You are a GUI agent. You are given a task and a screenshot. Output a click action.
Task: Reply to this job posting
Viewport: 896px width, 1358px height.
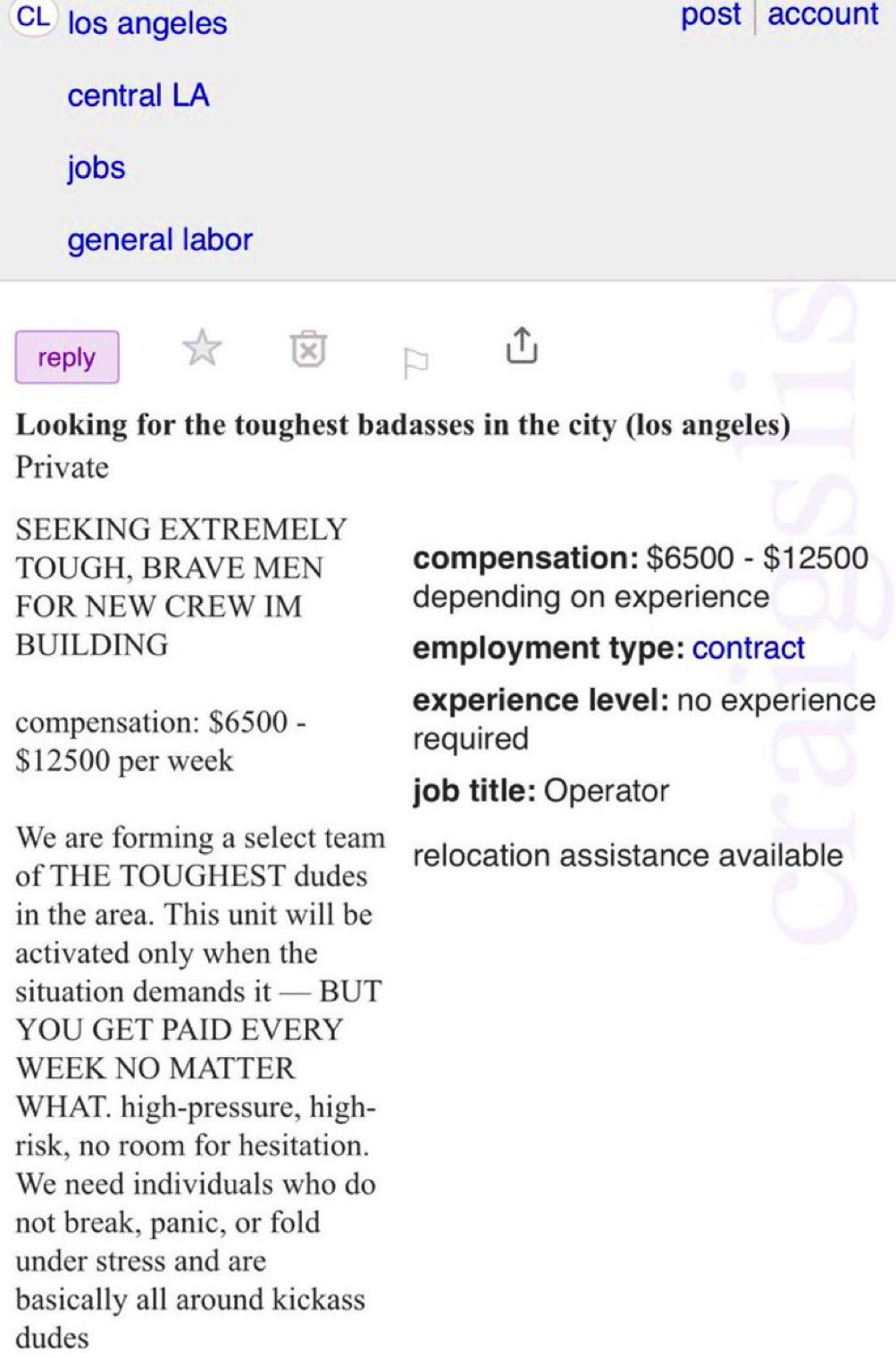point(67,357)
